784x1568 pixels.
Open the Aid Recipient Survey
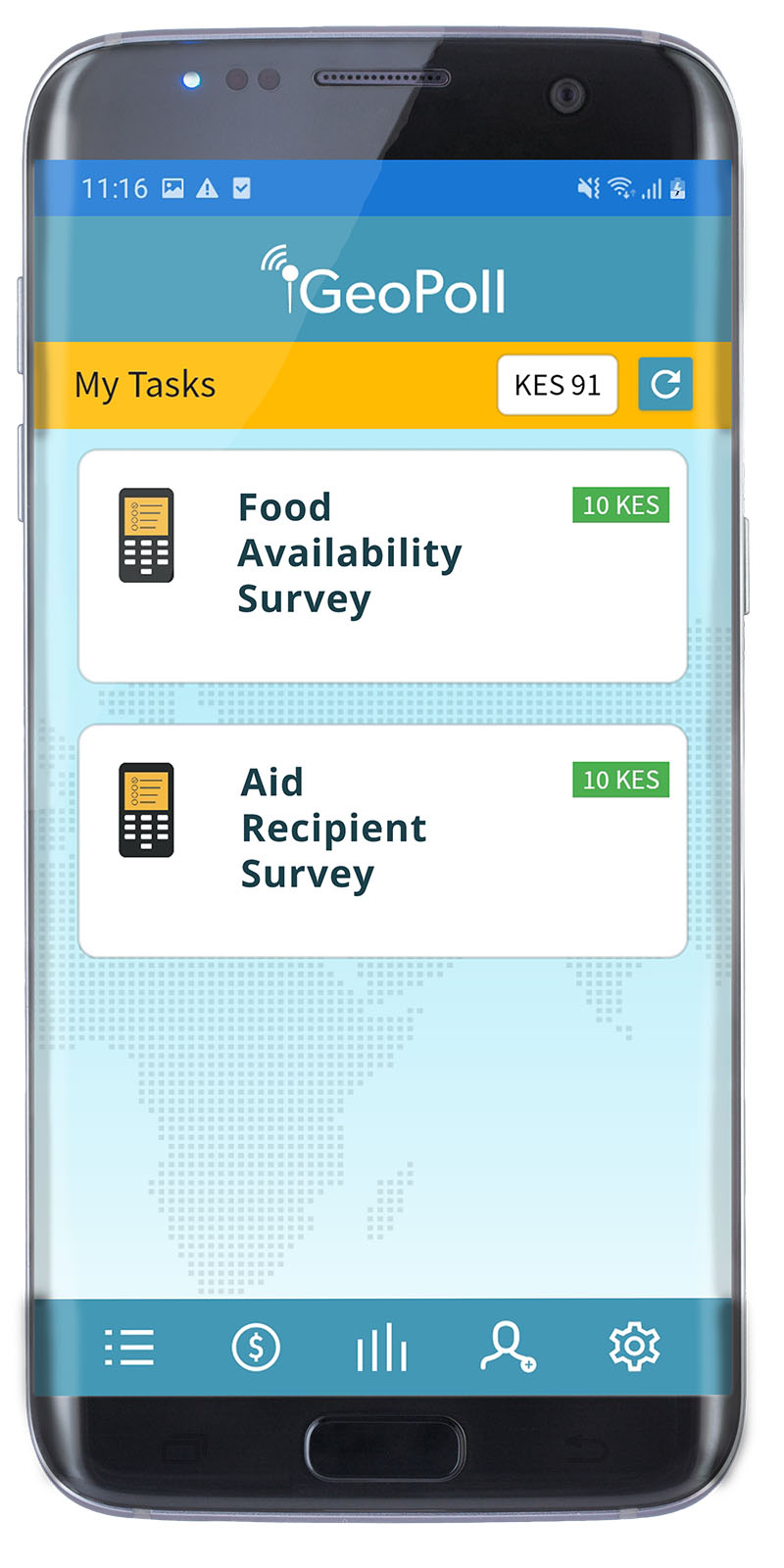[333, 828]
